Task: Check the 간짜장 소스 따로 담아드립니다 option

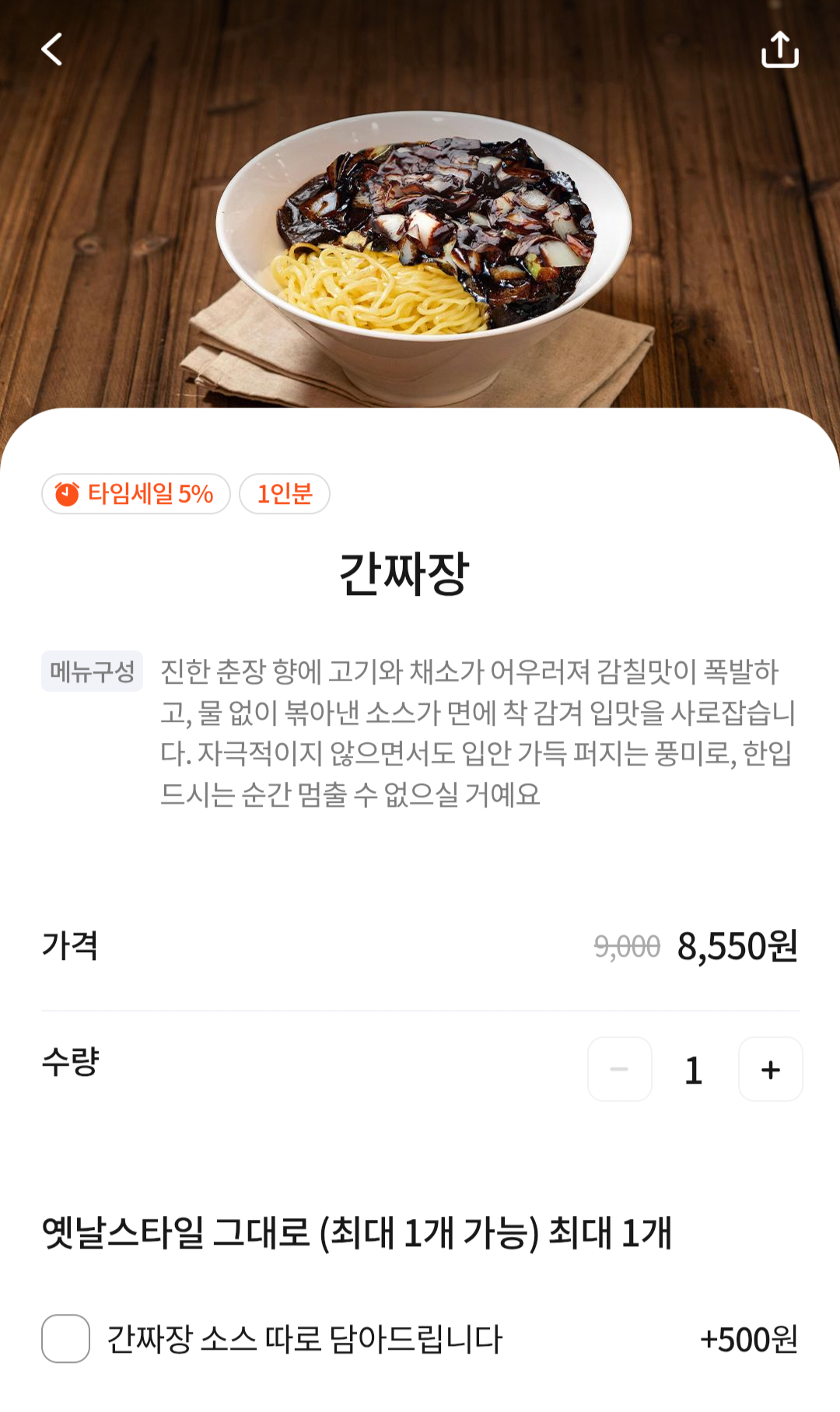Action: click(x=66, y=1338)
